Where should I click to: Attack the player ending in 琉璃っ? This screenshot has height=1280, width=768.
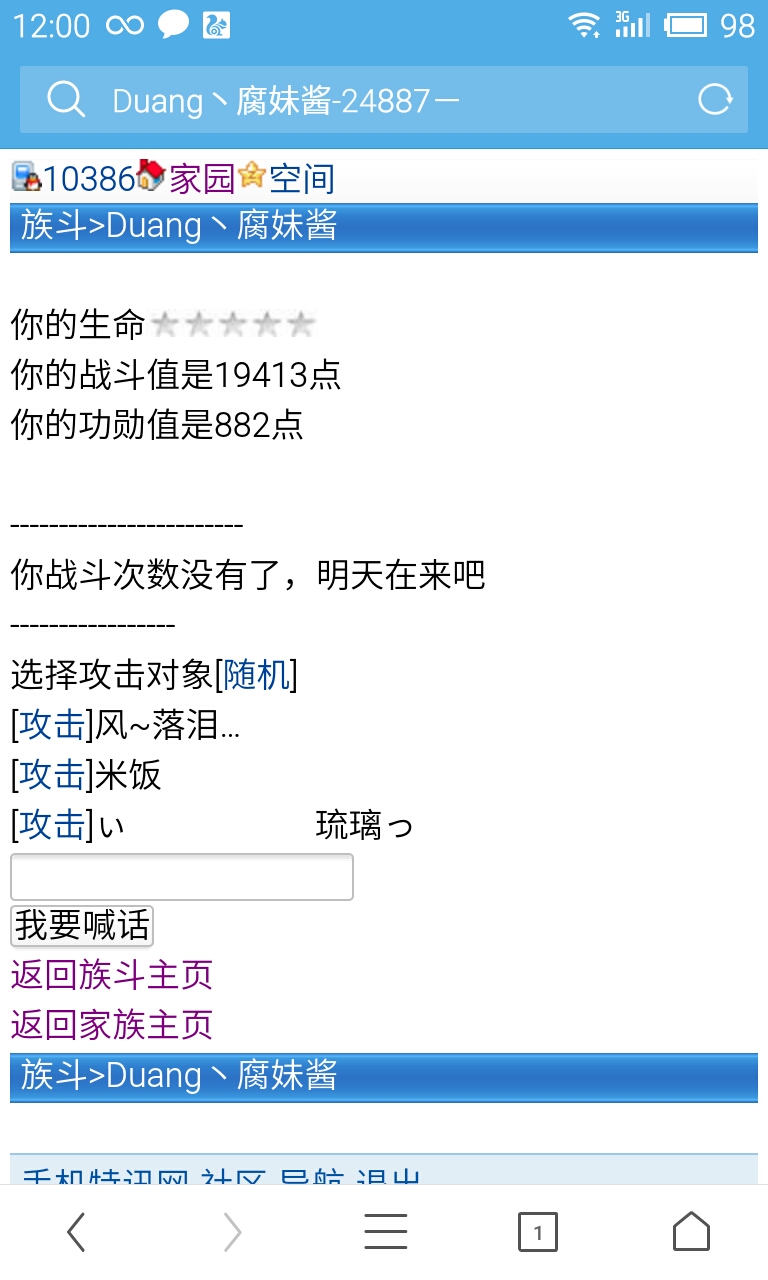tap(52, 825)
